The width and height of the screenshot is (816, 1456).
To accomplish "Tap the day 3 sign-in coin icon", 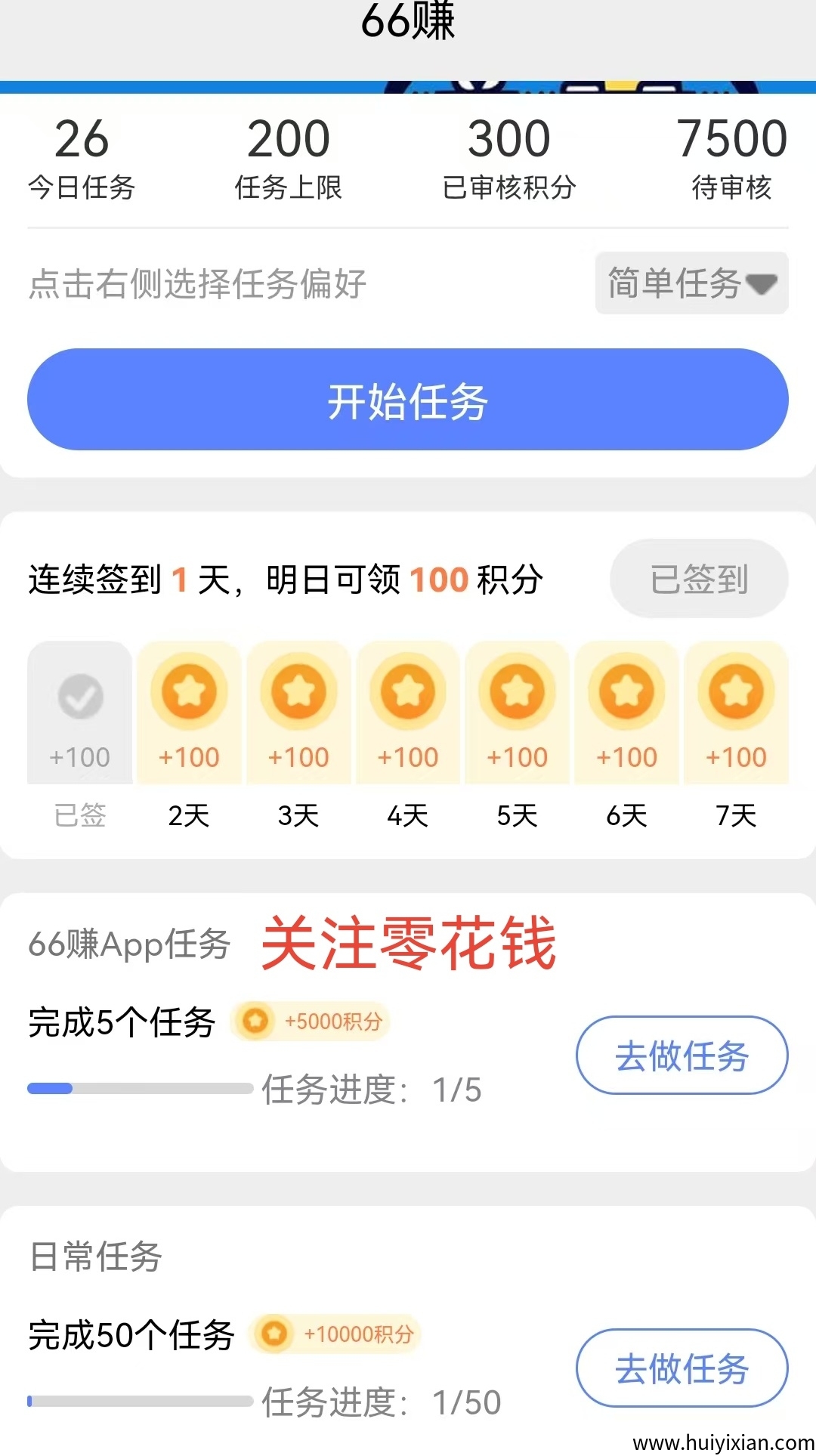I will pos(298,691).
